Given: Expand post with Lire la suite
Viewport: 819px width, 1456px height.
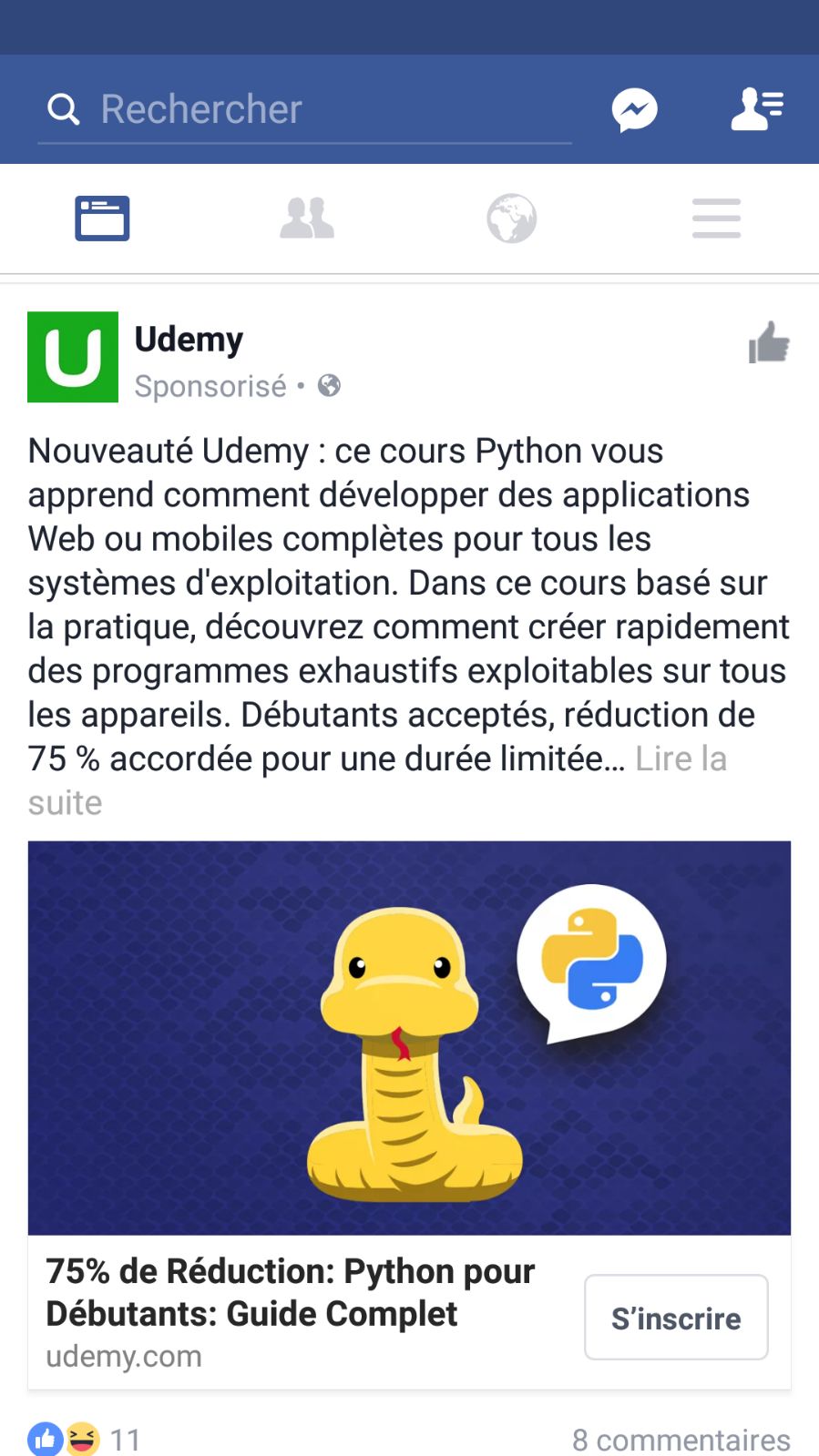Looking at the screenshot, I should pos(681,759).
